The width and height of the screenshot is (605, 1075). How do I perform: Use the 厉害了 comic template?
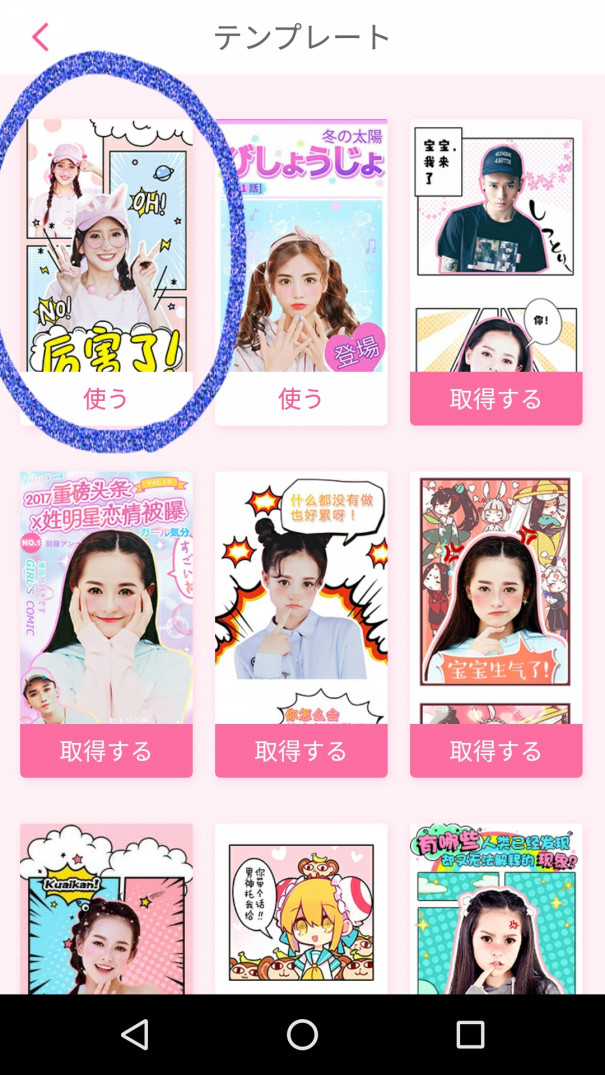click(x=106, y=399)
